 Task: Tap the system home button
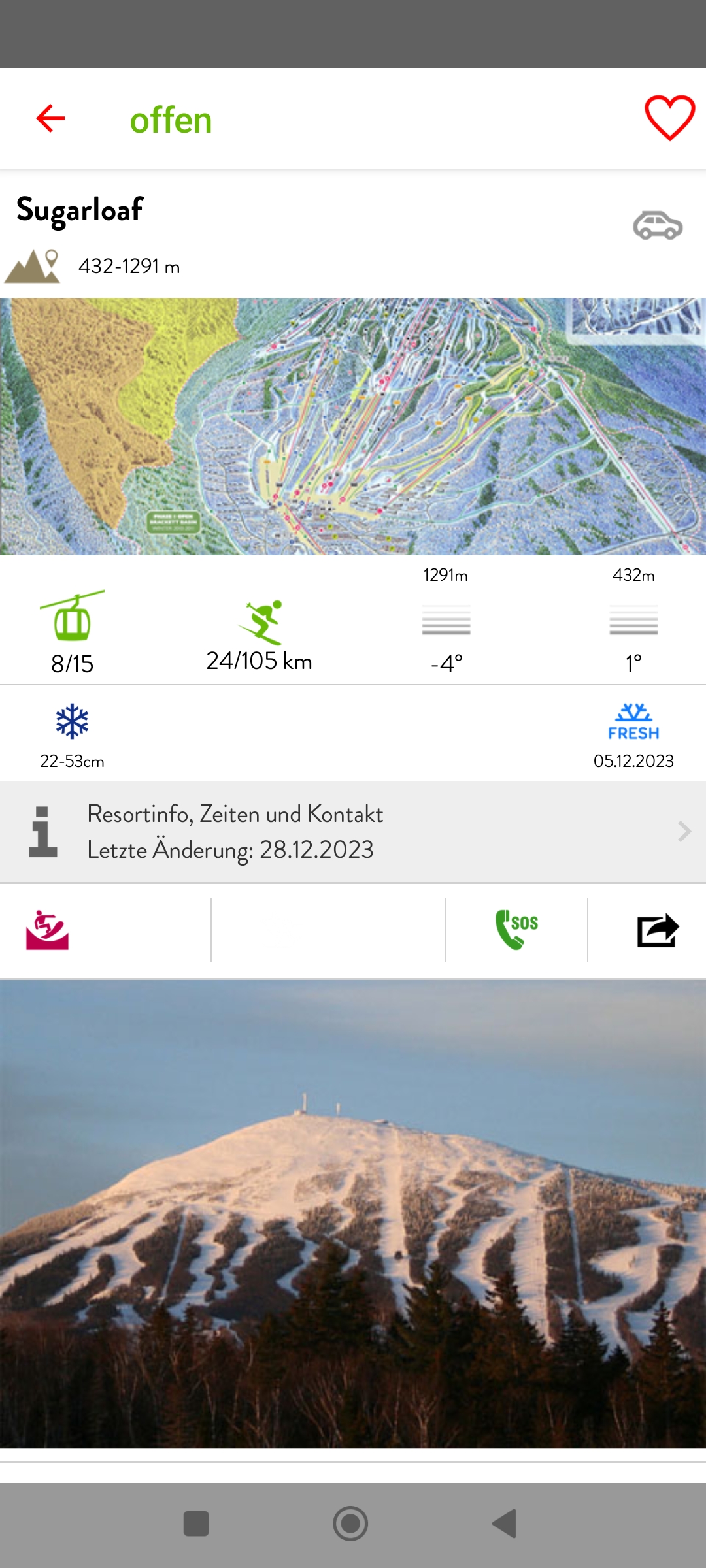tap(350, 1524)
